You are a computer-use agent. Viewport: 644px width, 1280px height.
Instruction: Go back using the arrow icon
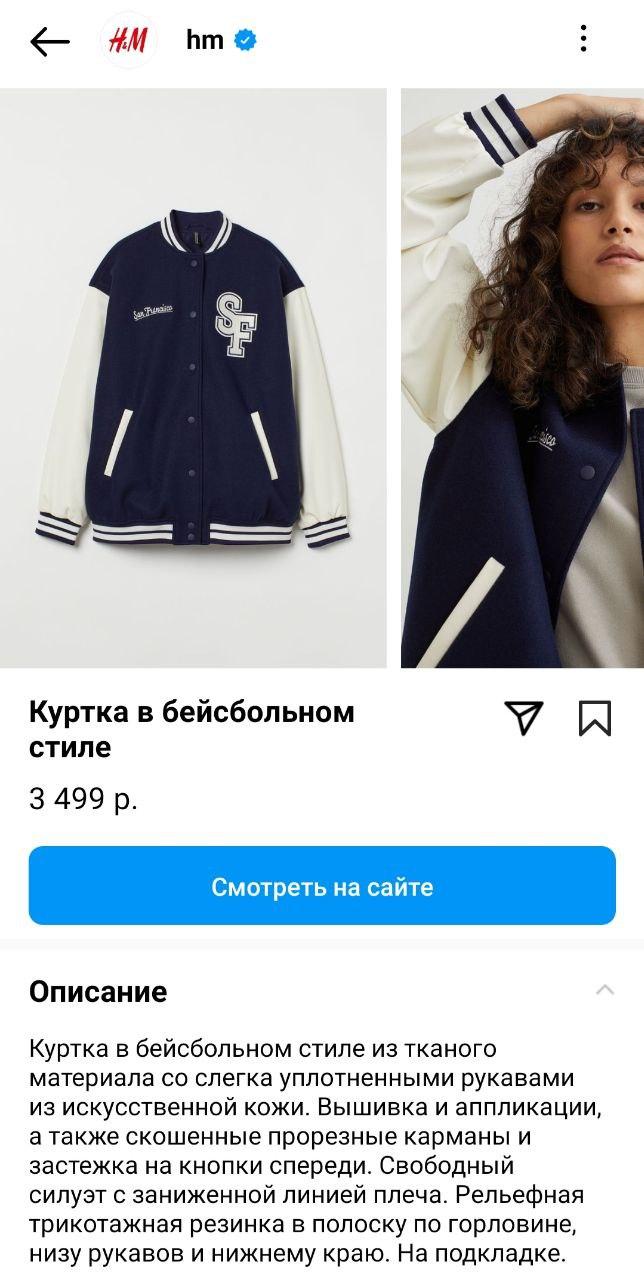click(x=49, y=41)
